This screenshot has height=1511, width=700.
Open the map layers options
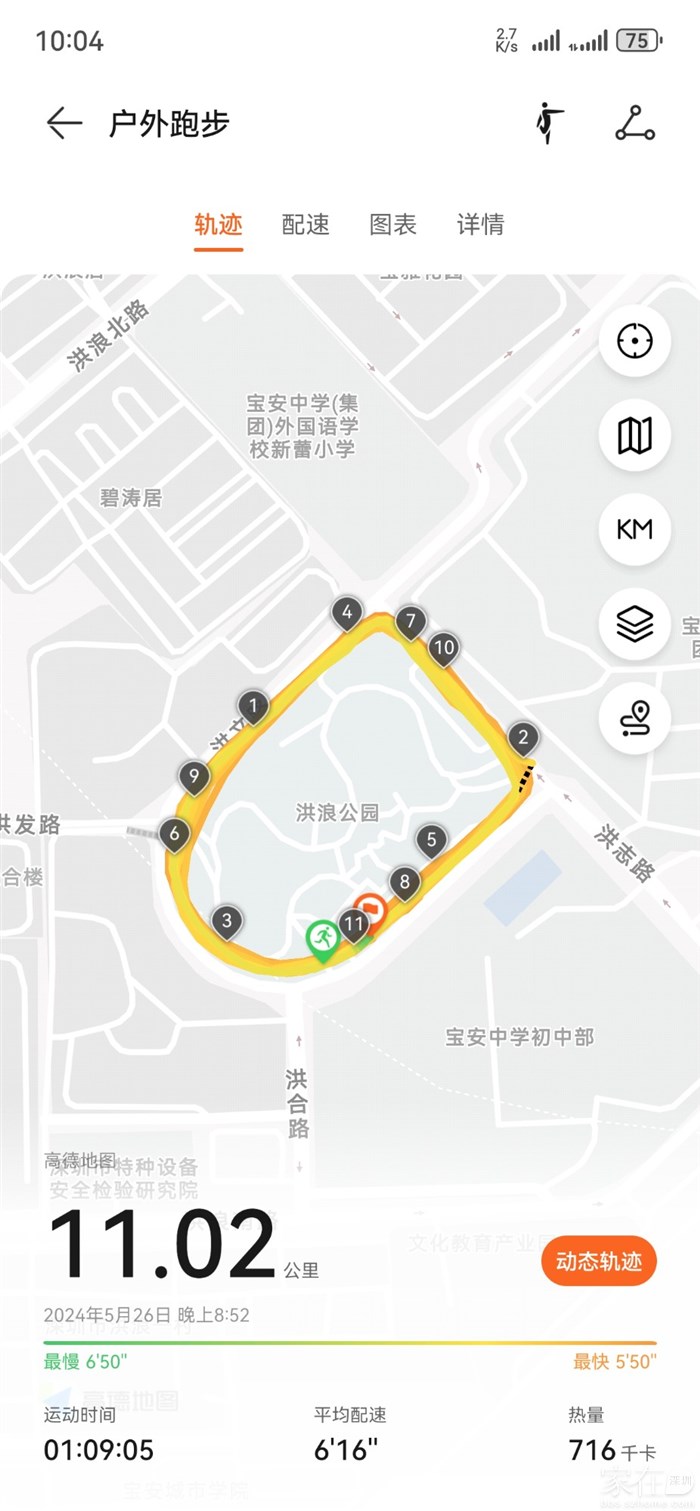click(634, 624)
